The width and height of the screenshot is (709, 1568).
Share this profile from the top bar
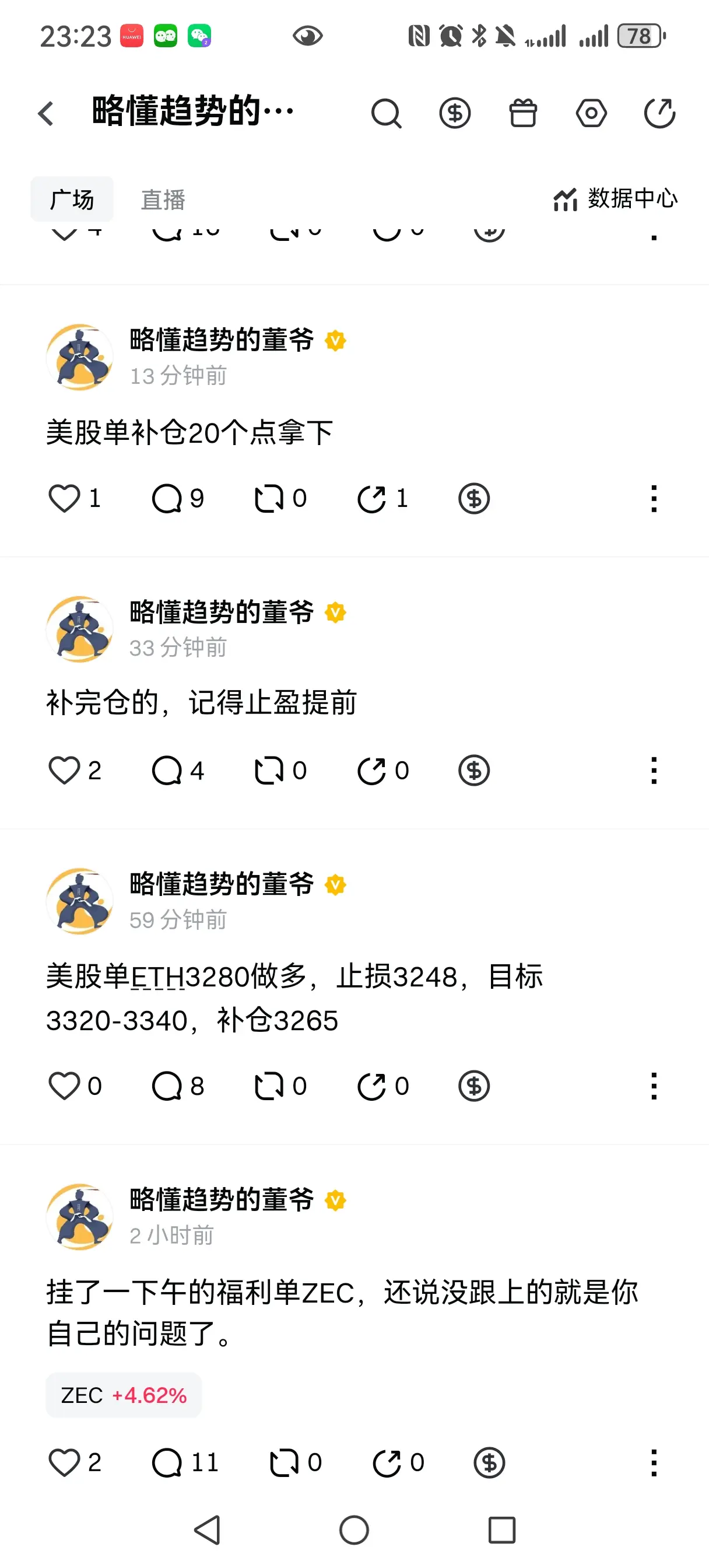(x=659, y=114)
